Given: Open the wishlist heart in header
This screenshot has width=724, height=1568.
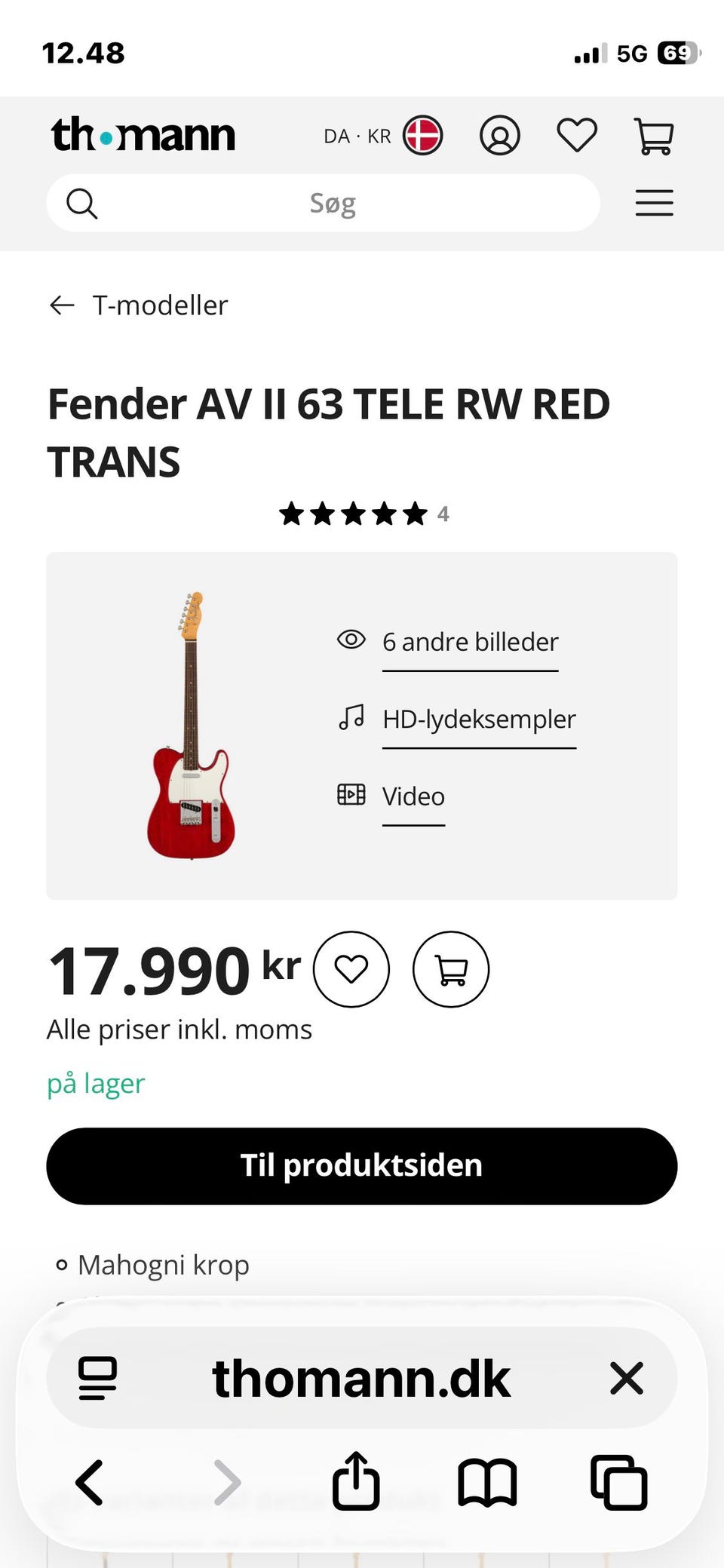Looking at the screenshot, I should (577, 136).
